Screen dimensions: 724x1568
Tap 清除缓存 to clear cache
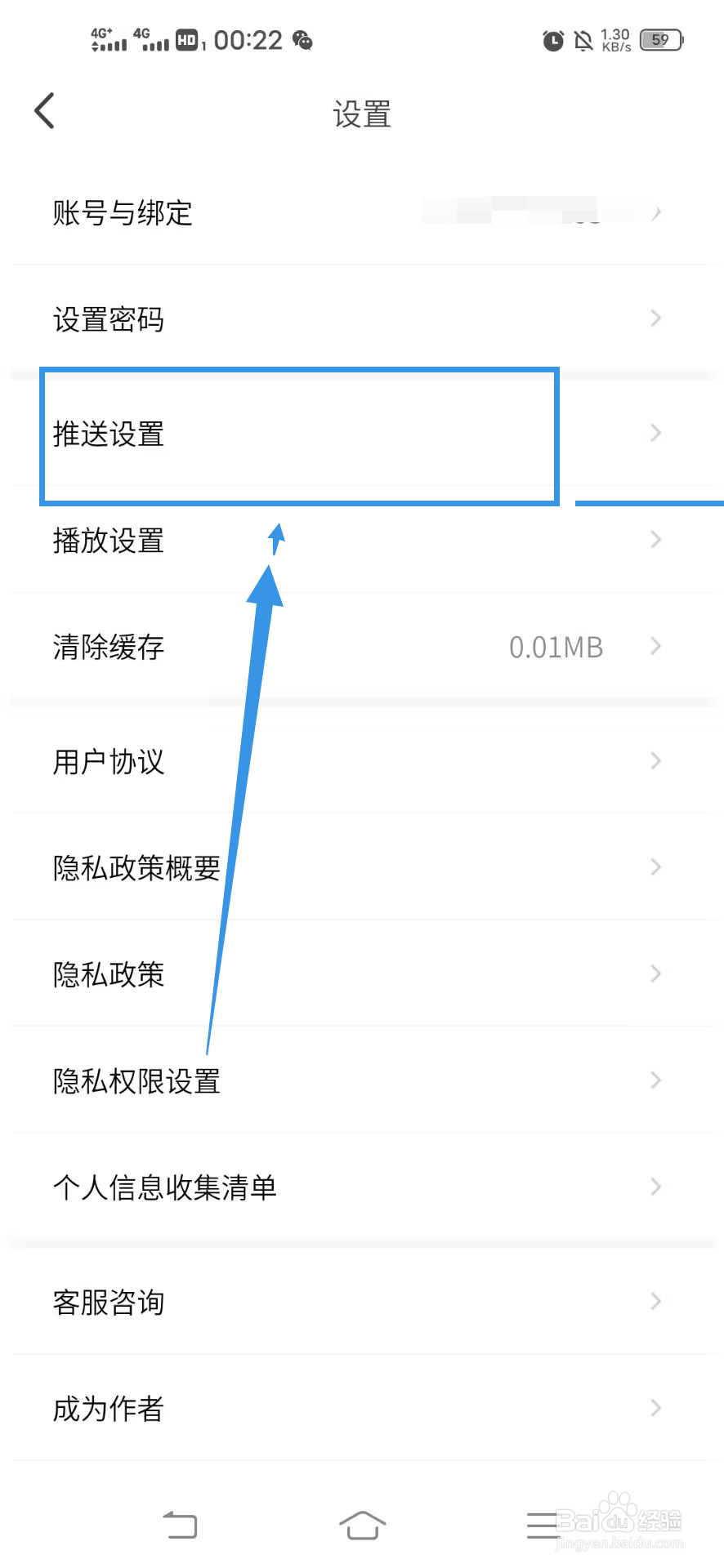(108, 647)
